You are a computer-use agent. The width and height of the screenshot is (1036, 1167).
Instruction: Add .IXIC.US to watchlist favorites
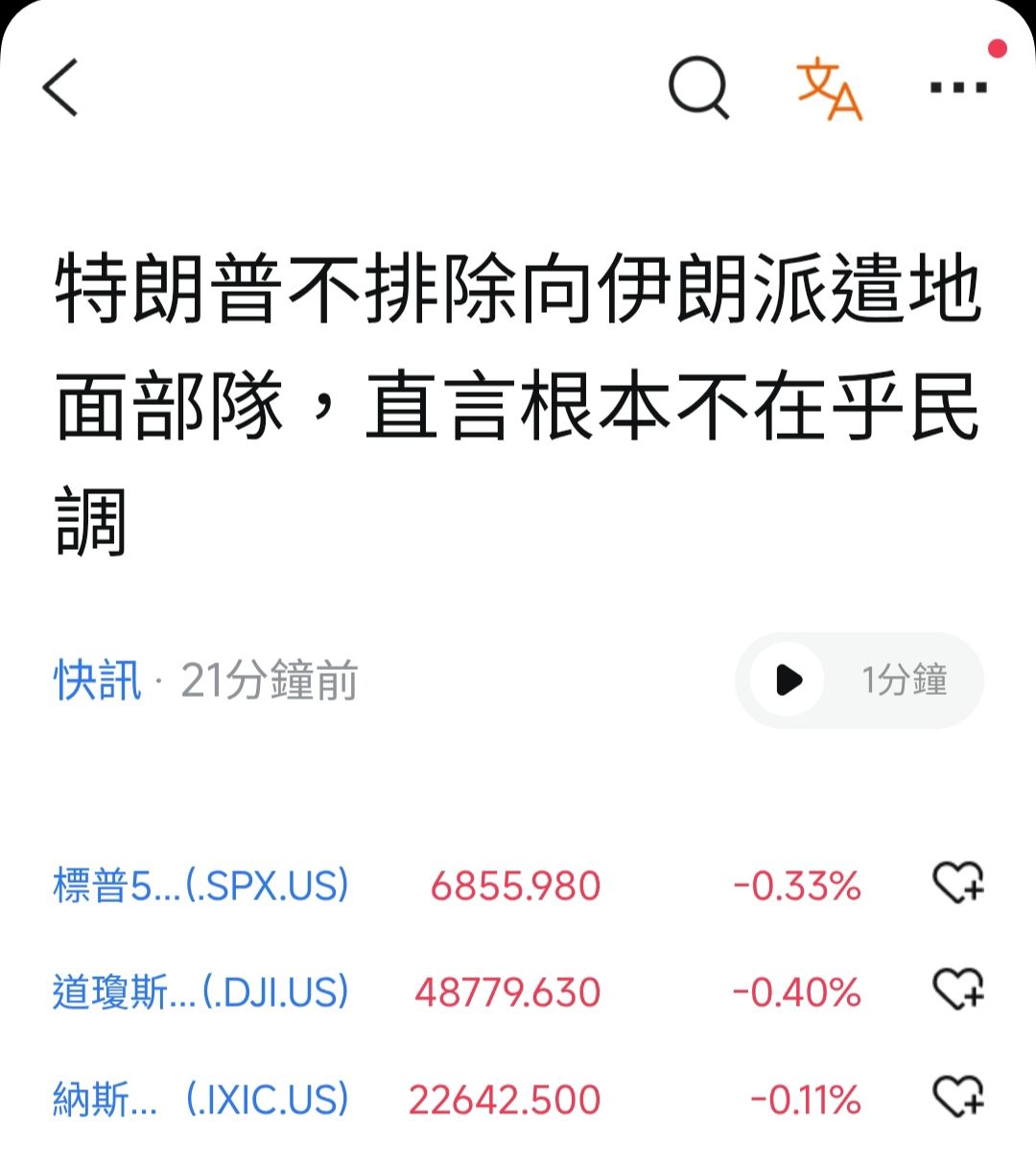(x=958, y=1096)
